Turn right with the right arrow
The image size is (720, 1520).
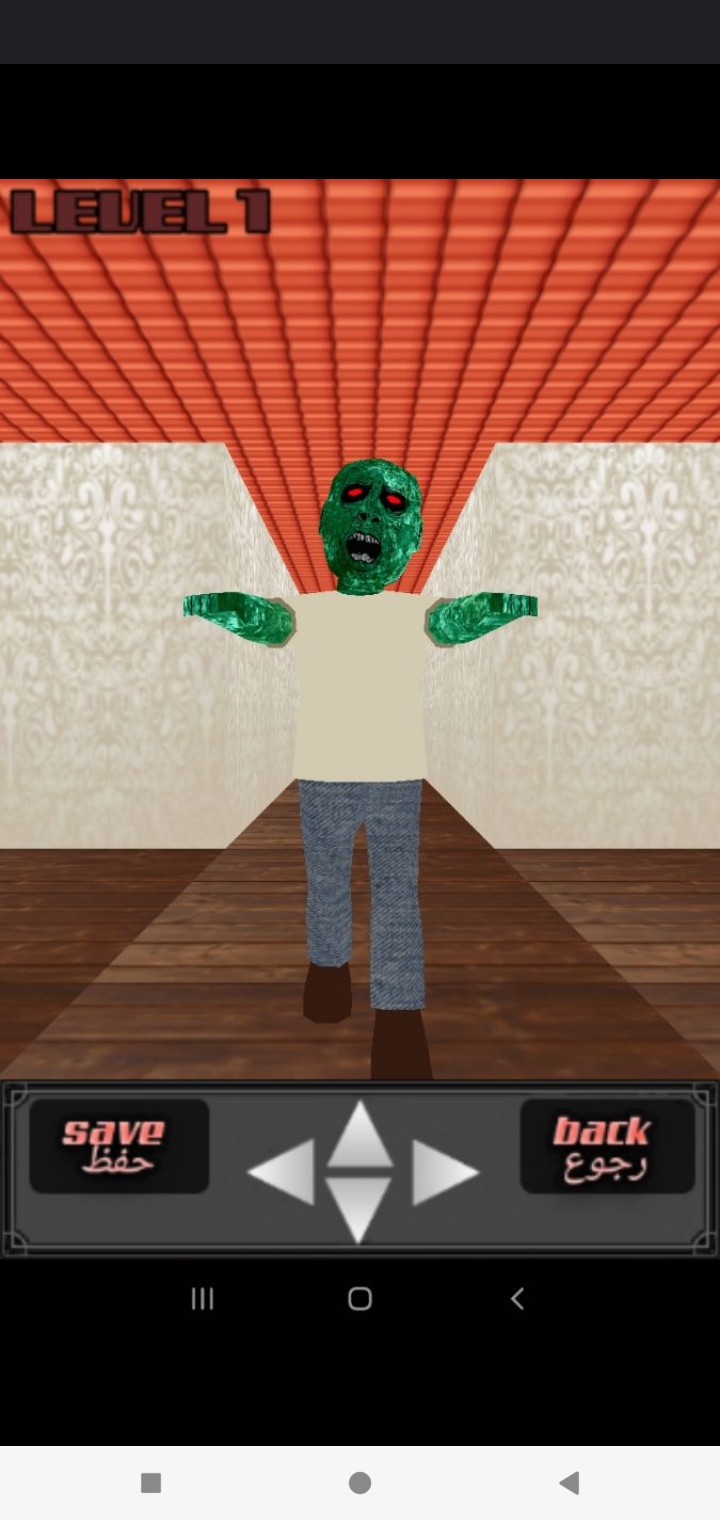click(443, 1172)
